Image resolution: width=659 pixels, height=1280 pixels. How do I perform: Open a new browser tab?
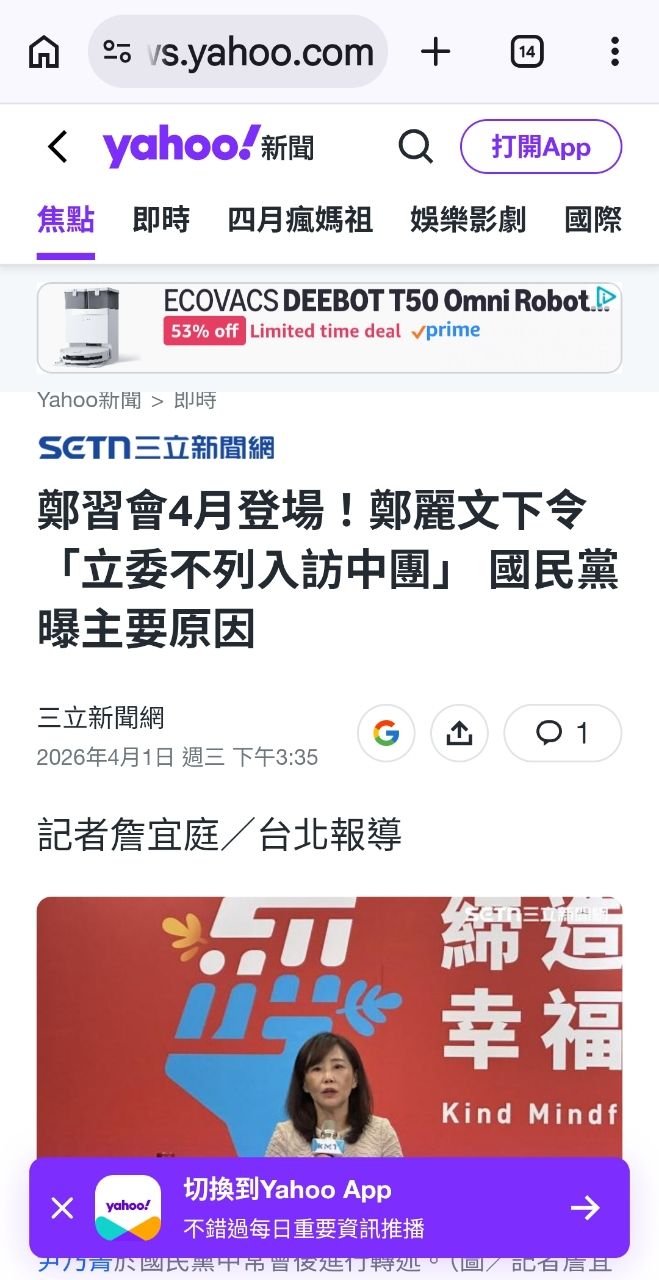435,52
